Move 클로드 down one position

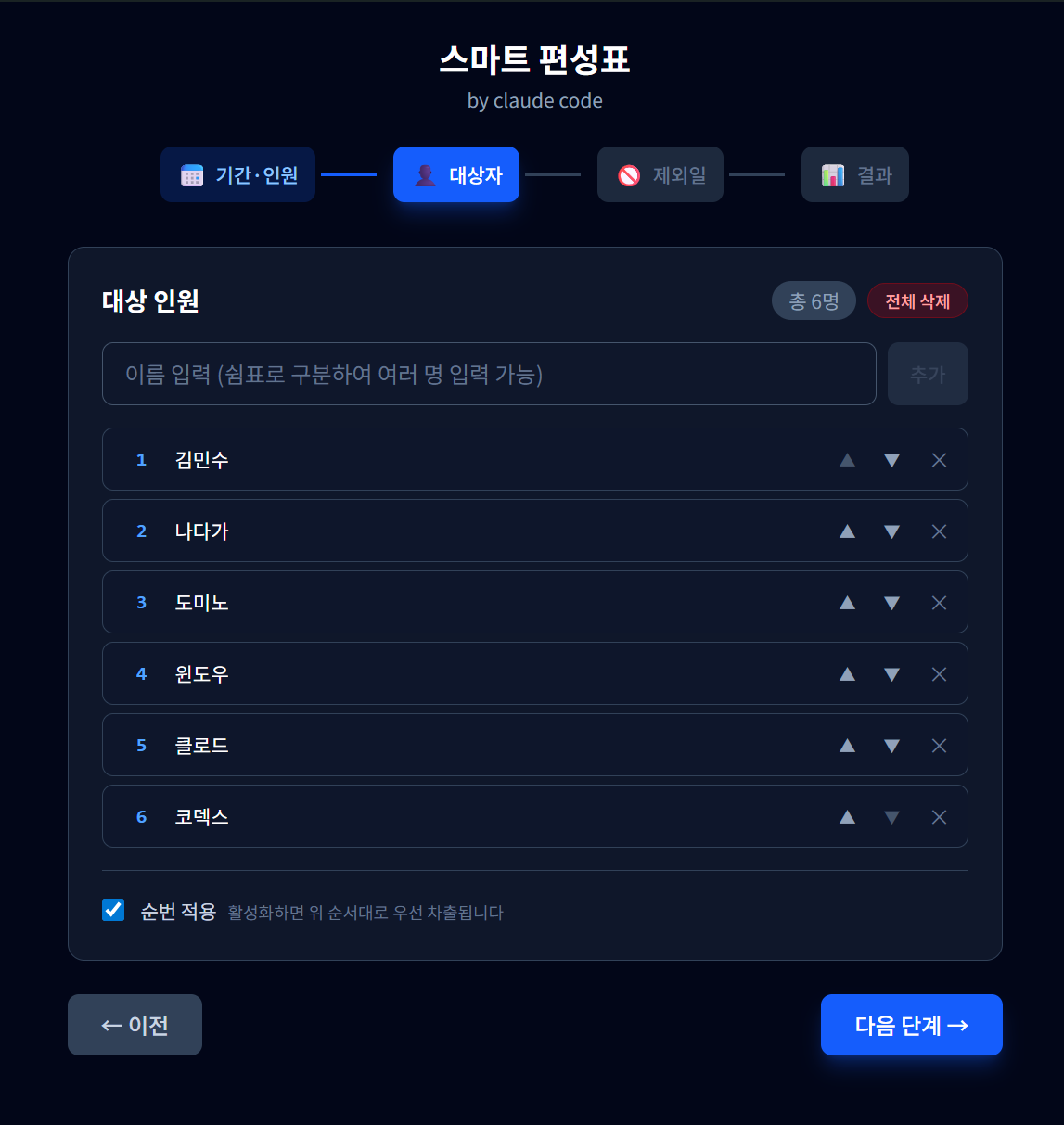(891, 746)
